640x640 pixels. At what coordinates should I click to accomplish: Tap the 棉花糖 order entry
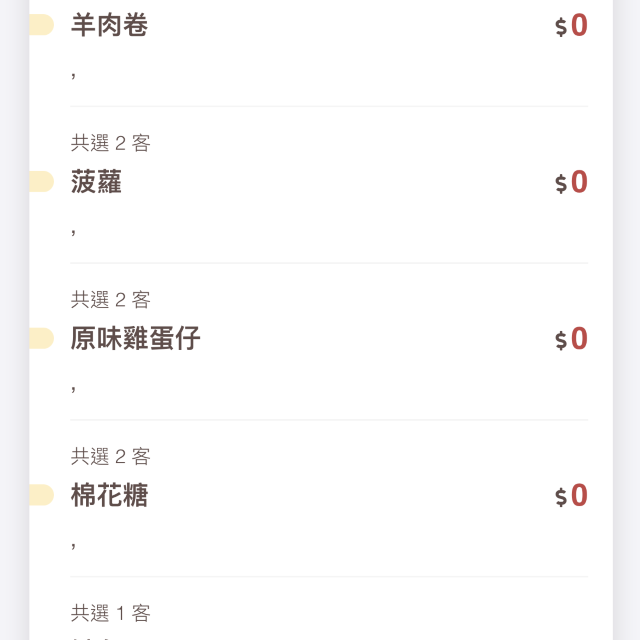pyautogui.click(x=110, y=496)
